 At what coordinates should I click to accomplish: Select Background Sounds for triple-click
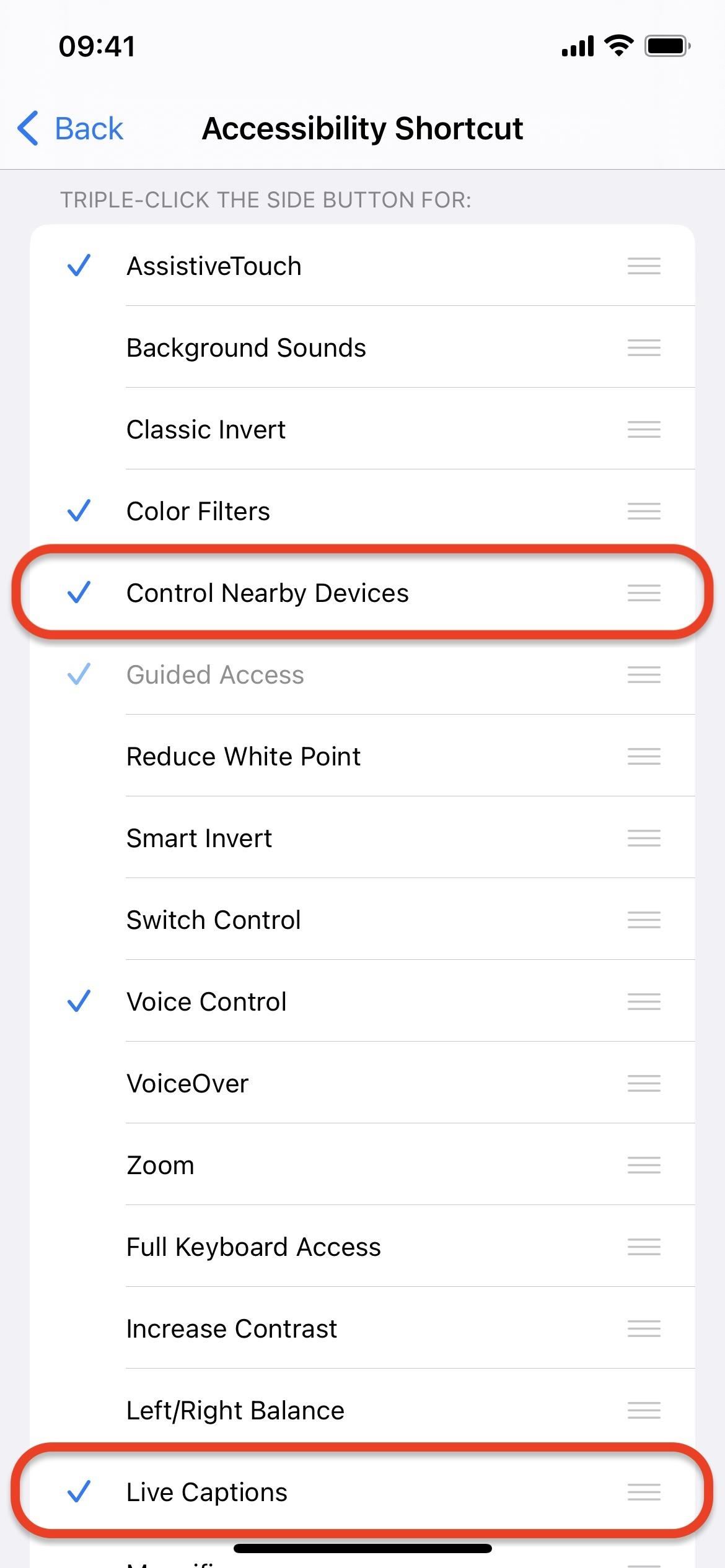click(362, 347)
